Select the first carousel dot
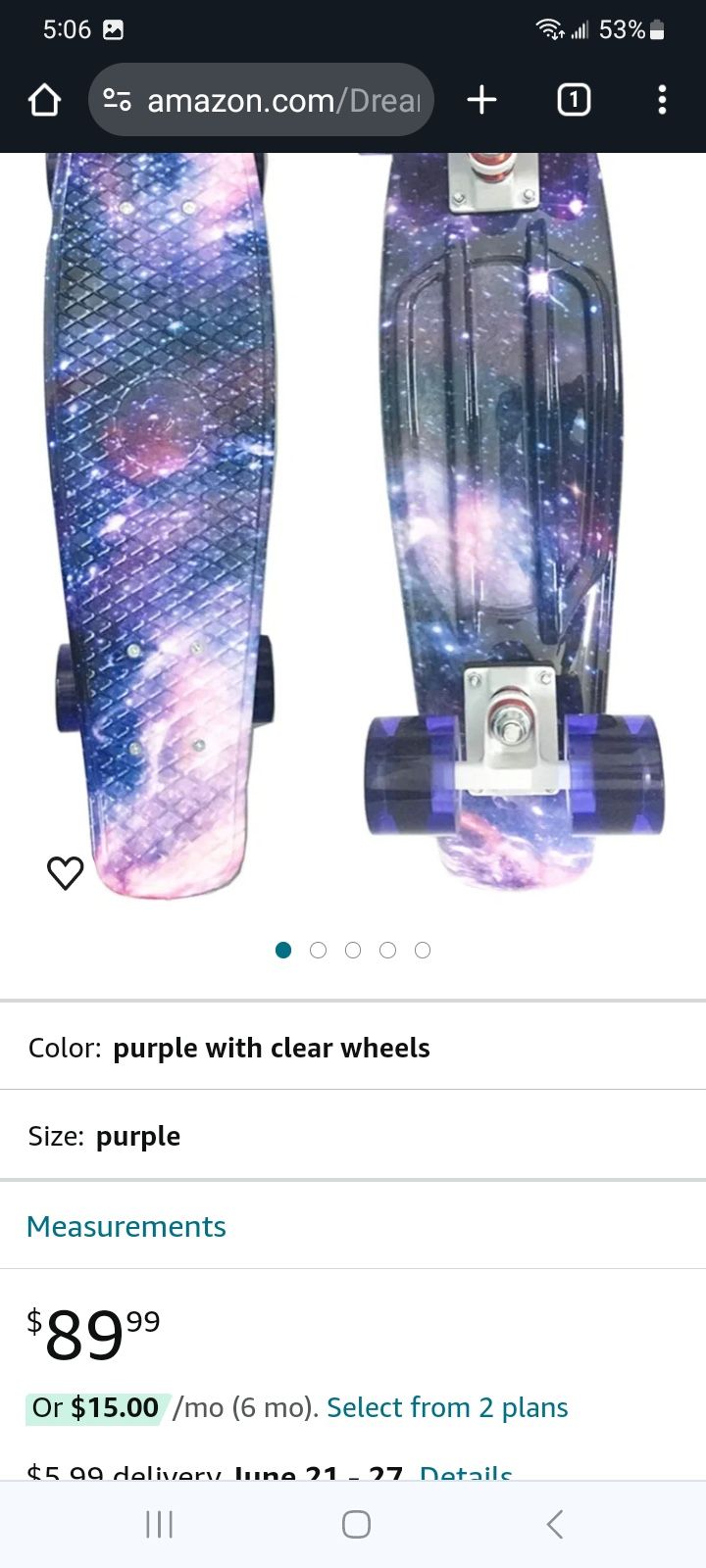This screenshot has width=706, height=1568. 282,950
